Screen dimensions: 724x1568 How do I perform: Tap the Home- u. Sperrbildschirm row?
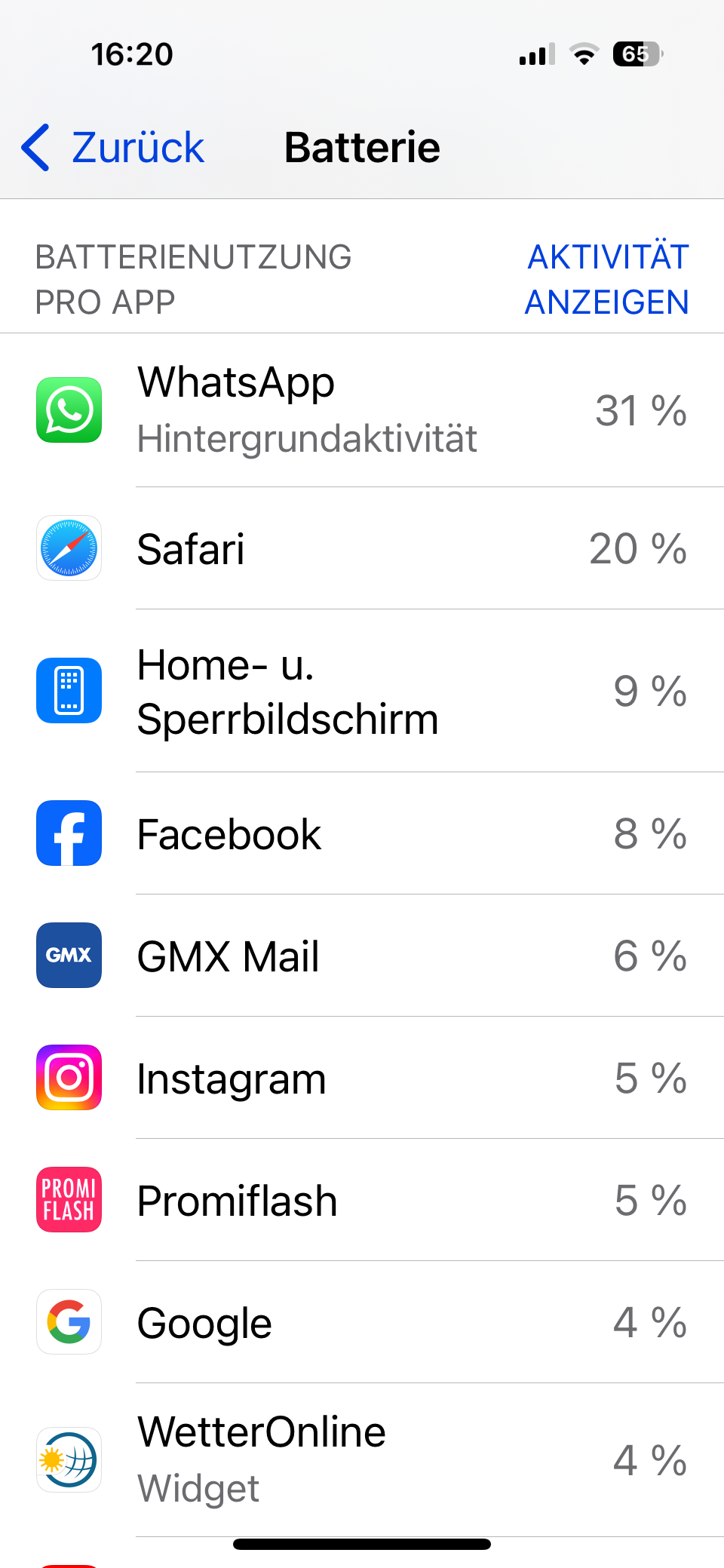pyautogui.click(x=362, y=691)
